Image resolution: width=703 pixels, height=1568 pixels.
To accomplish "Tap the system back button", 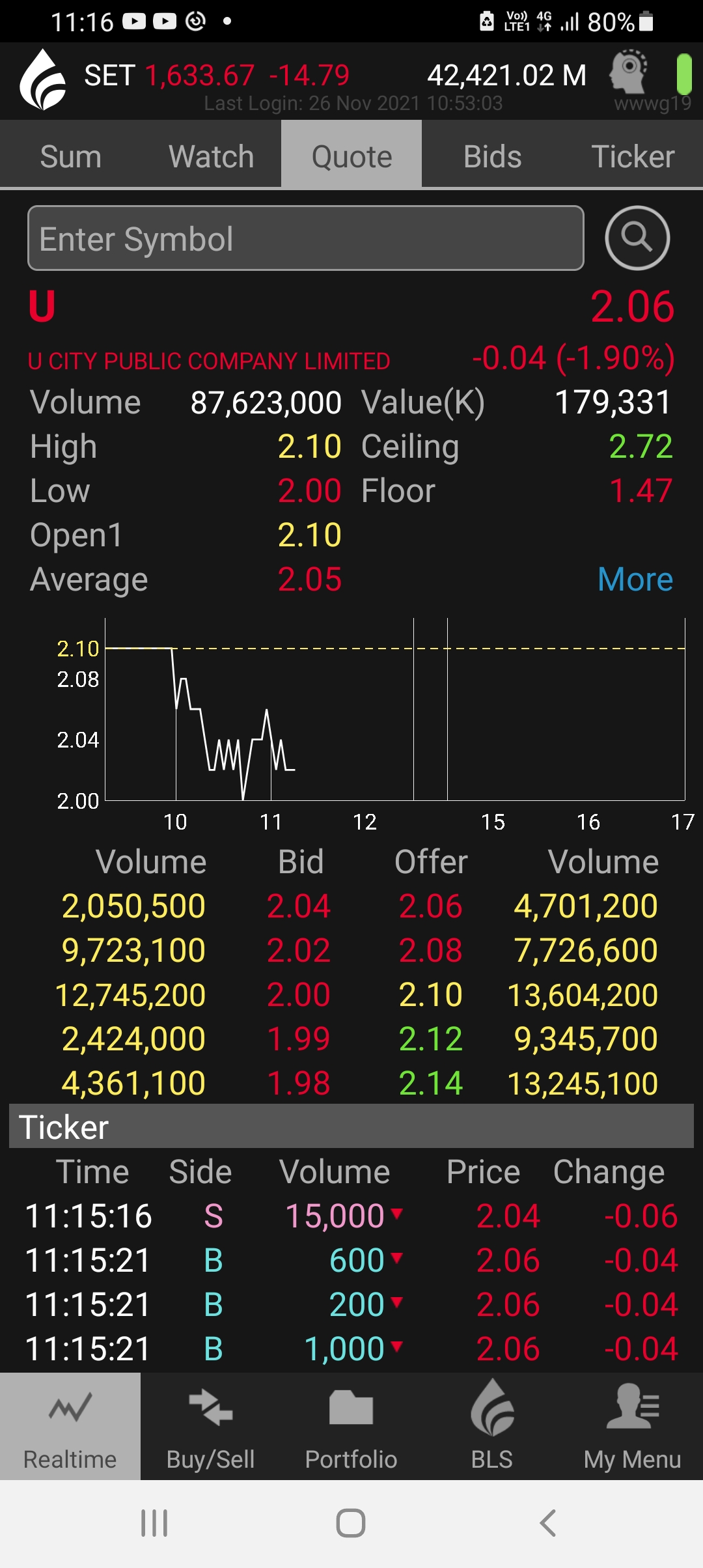I will 548,1523.
